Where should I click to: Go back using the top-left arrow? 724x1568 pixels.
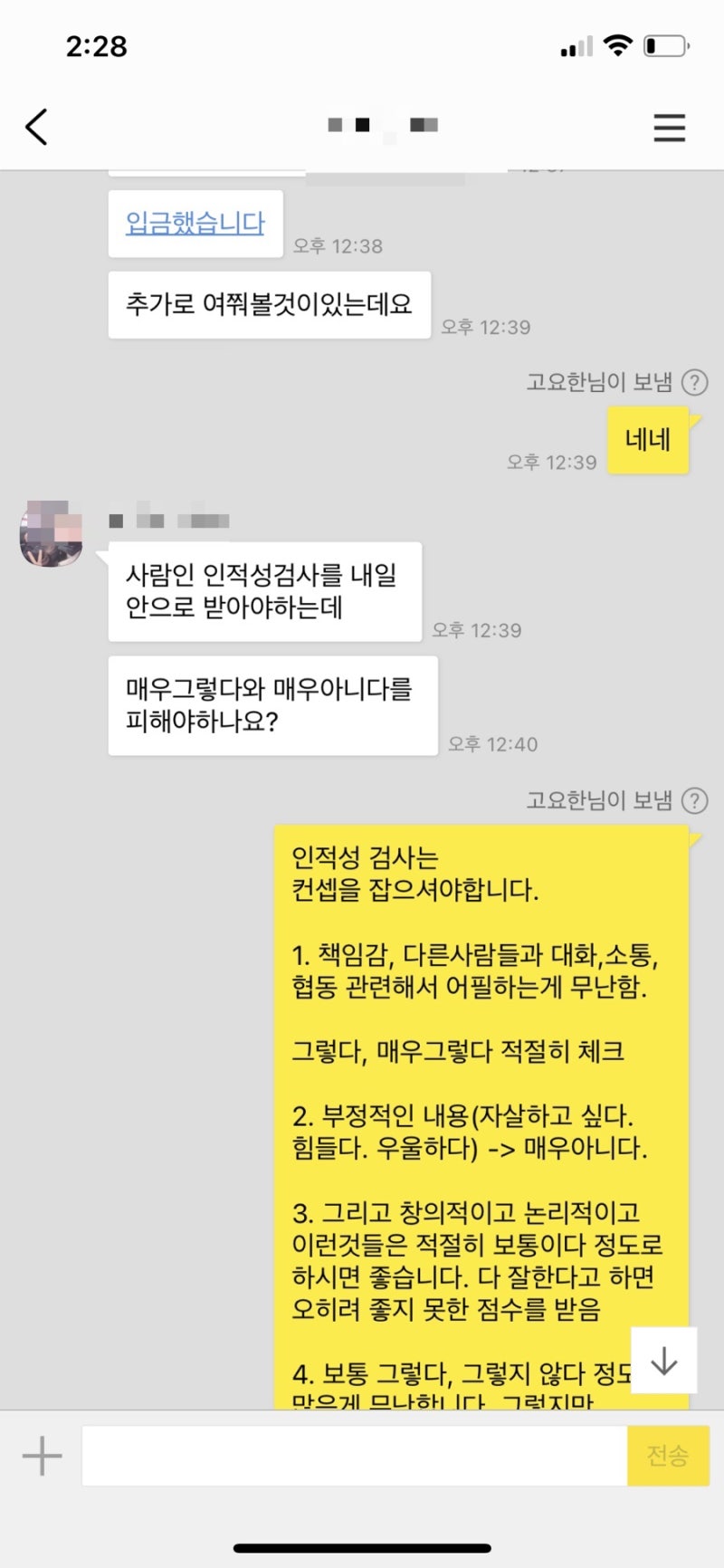(x=36, y=127)
